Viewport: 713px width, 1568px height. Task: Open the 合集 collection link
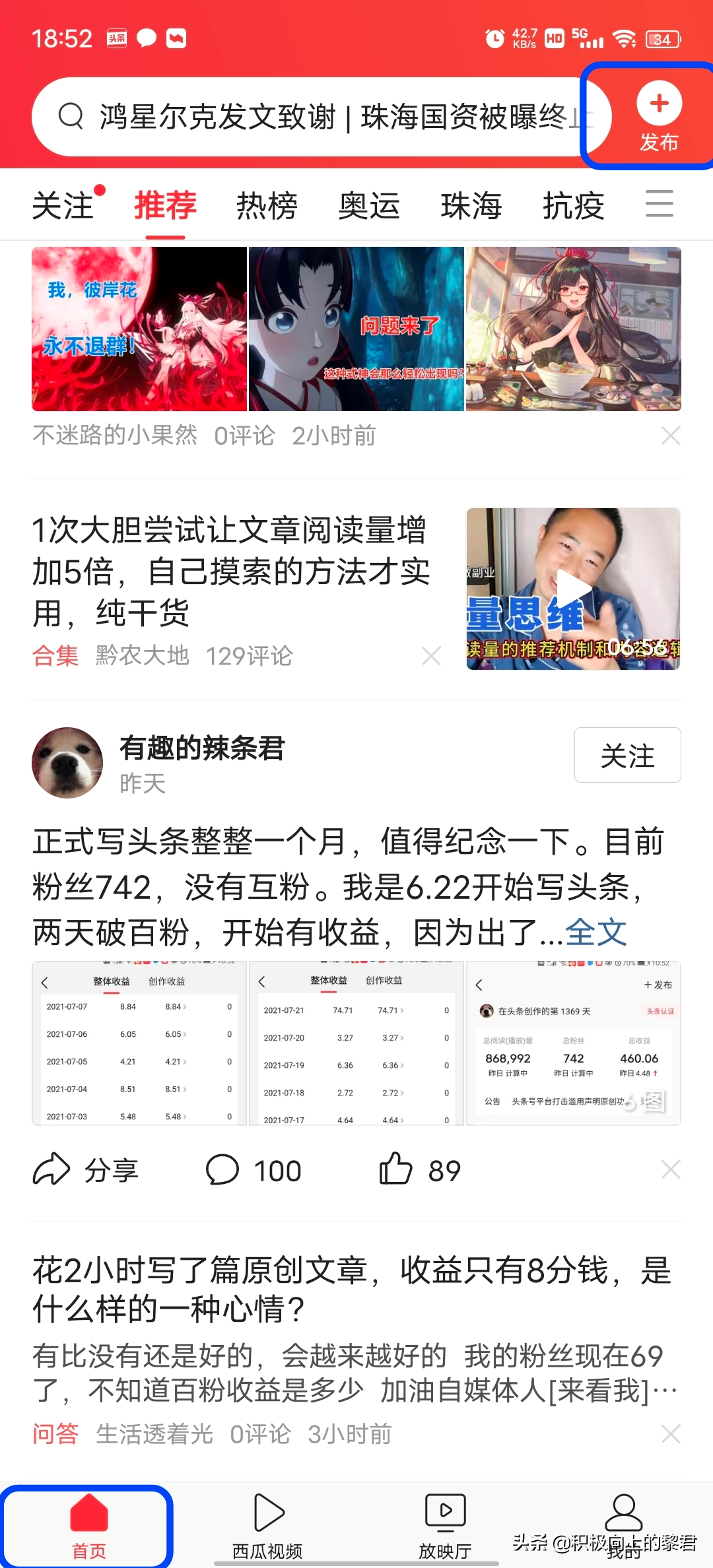[55, 656]
